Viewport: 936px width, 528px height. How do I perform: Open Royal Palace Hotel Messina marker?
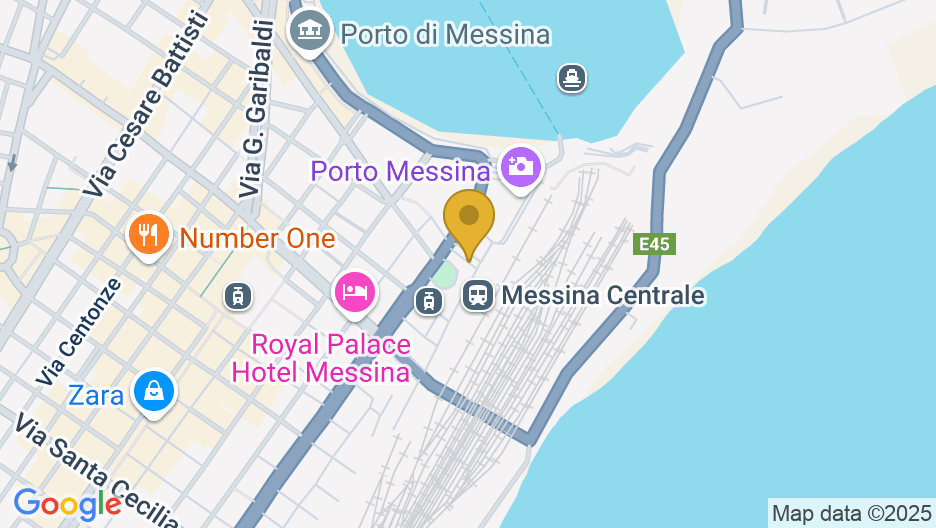(355, 291)
